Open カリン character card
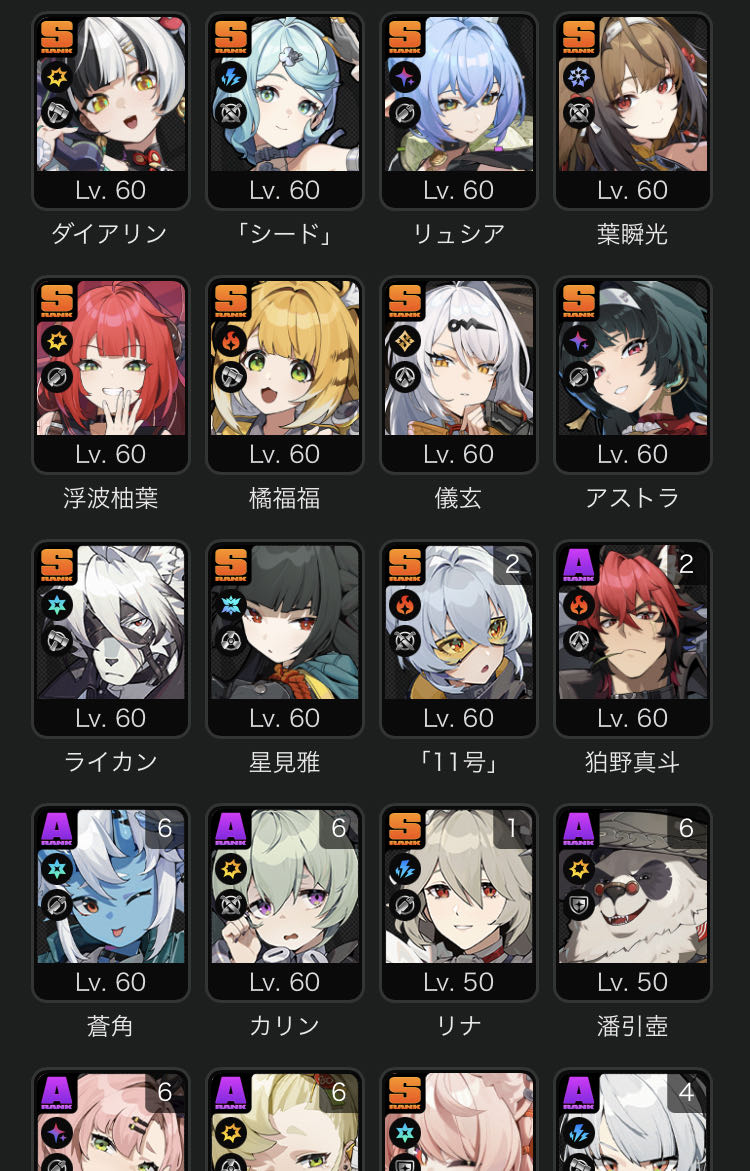The width and height of the screenshot is (750, 1171). tap(285, 902)
